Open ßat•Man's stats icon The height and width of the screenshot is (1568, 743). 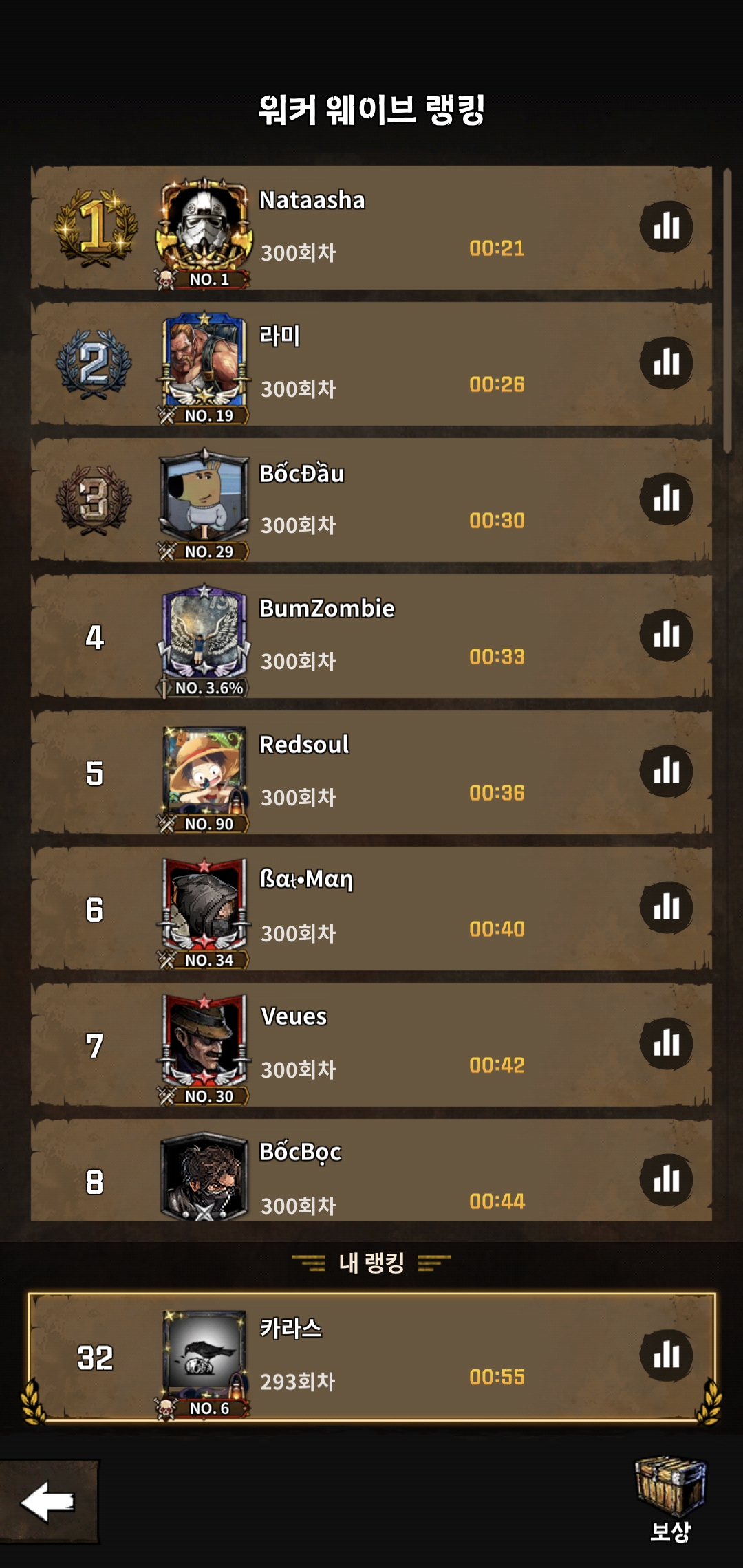(666, 907)
